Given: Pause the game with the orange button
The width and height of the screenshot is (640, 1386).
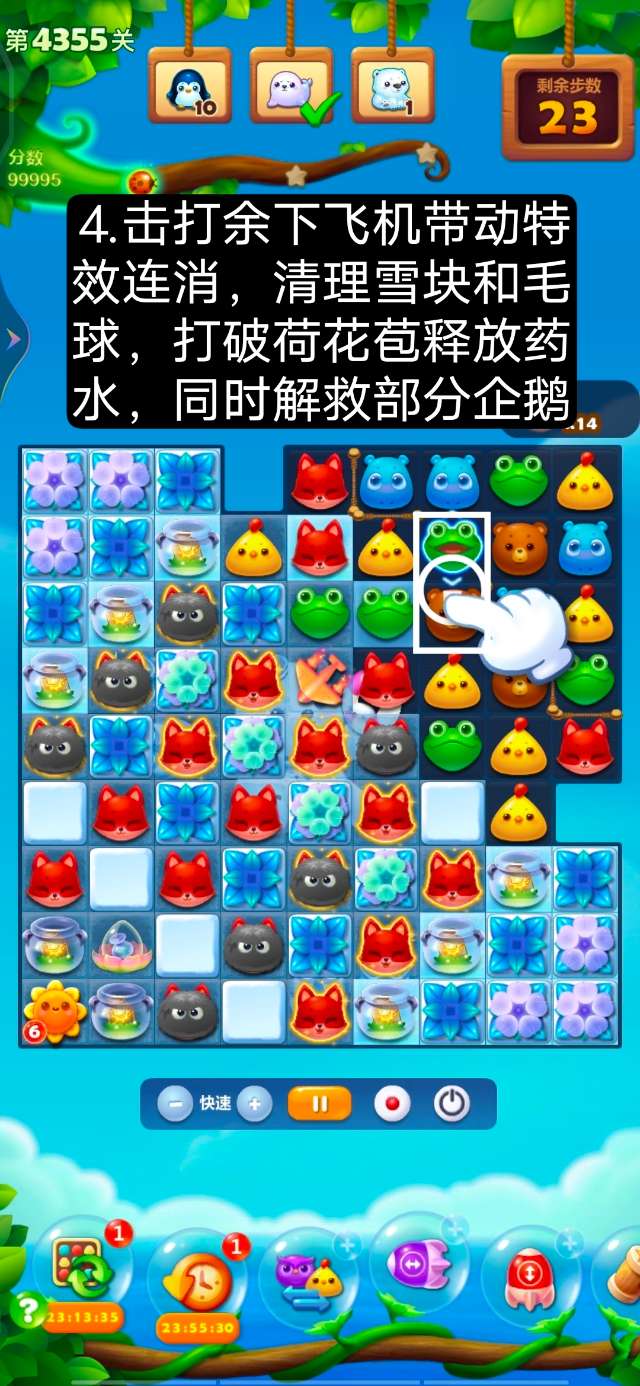Looking at the screenshot, I should [320, 1104].
